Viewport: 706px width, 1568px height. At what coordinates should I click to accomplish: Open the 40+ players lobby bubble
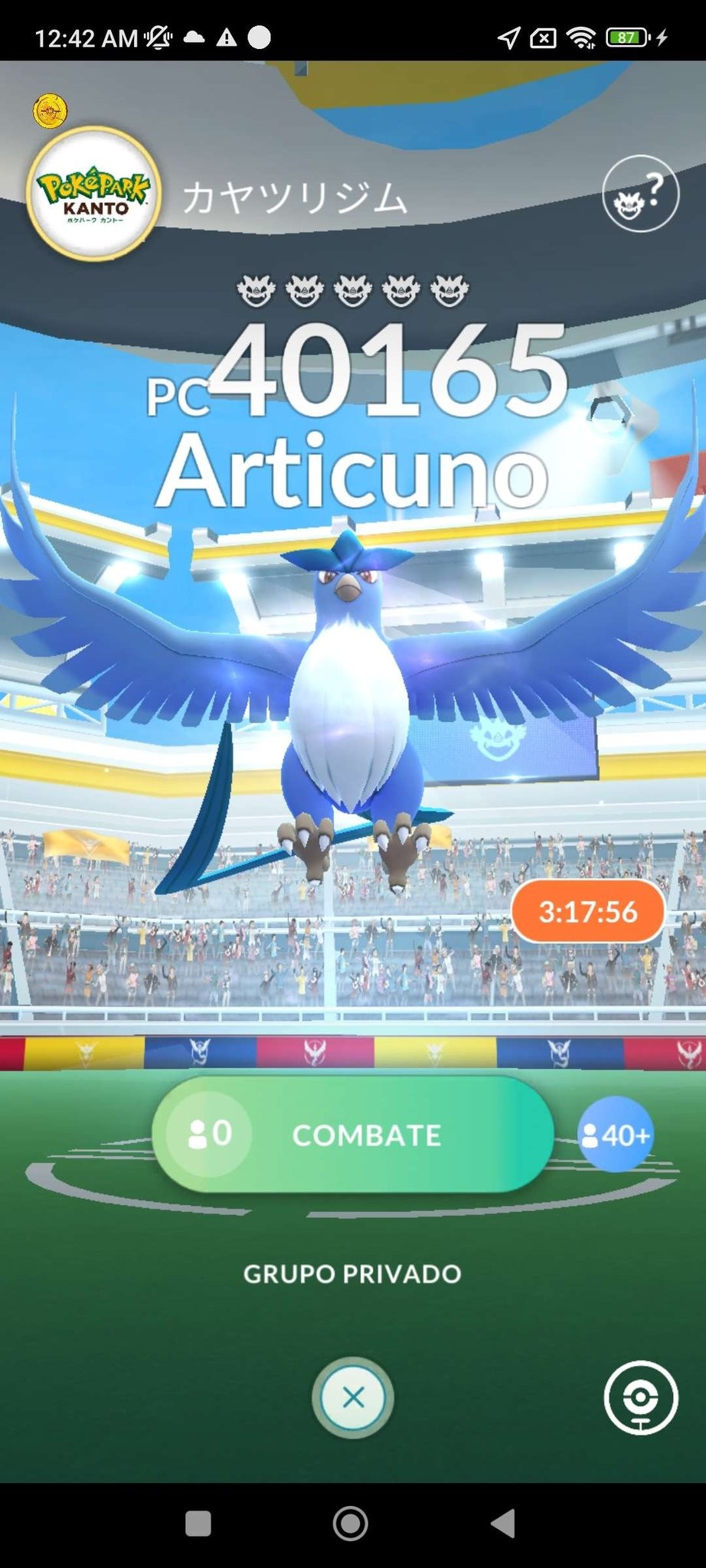[x=616, y=1135]
